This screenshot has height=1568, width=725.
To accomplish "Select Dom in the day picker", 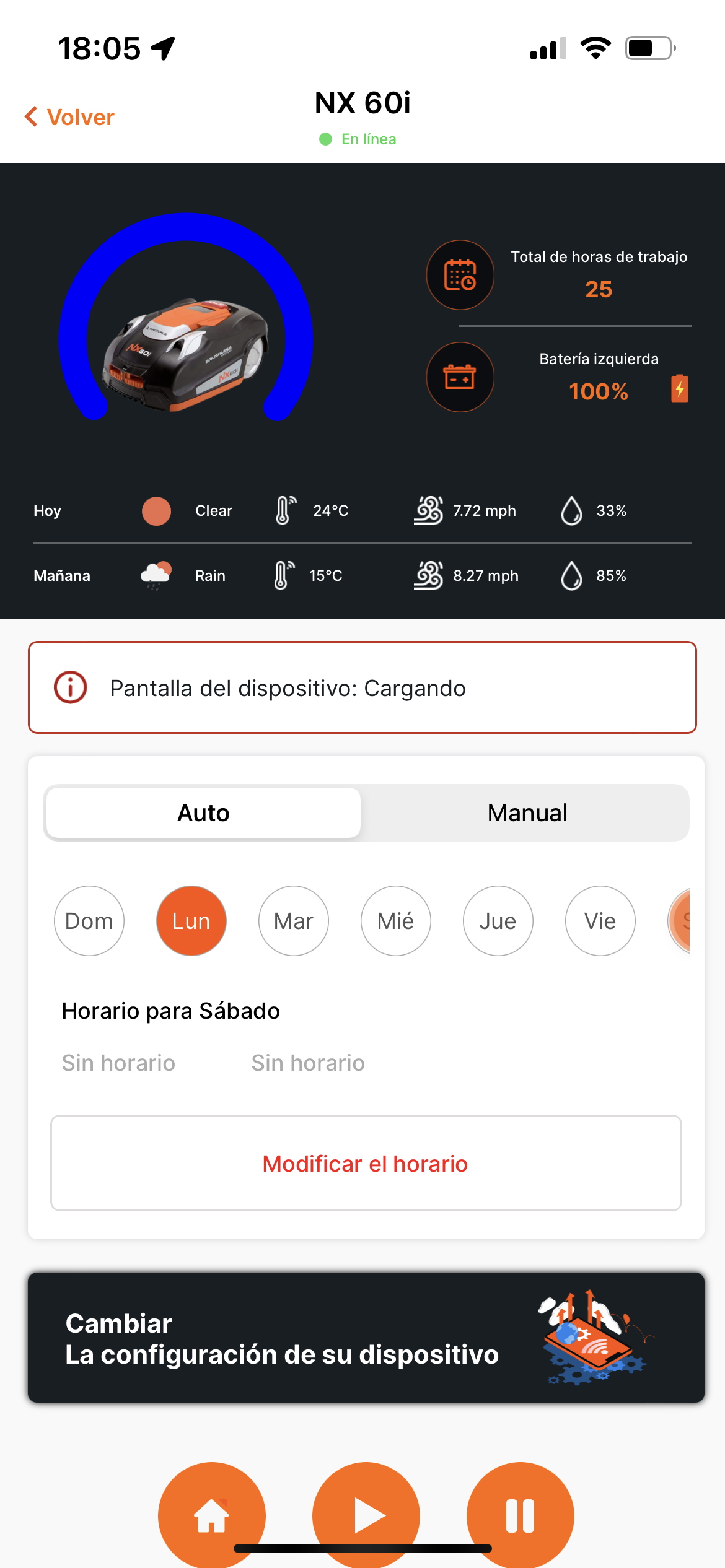I will 89,921.
